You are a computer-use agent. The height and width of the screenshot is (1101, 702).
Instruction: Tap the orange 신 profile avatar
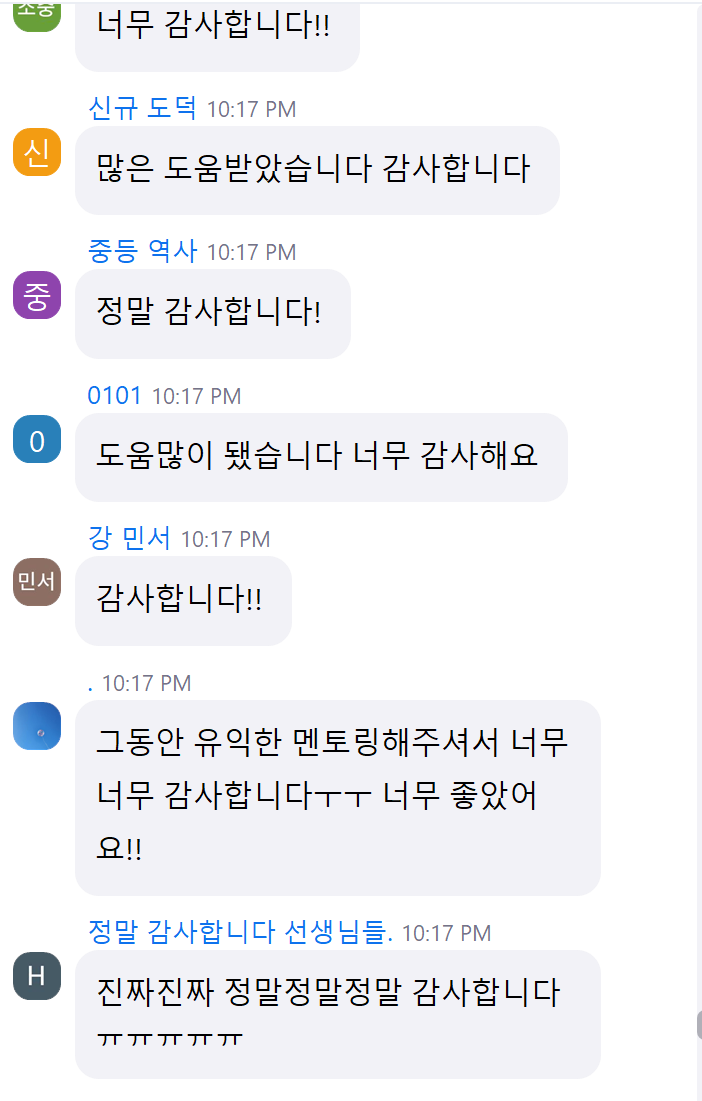(37, 153)
